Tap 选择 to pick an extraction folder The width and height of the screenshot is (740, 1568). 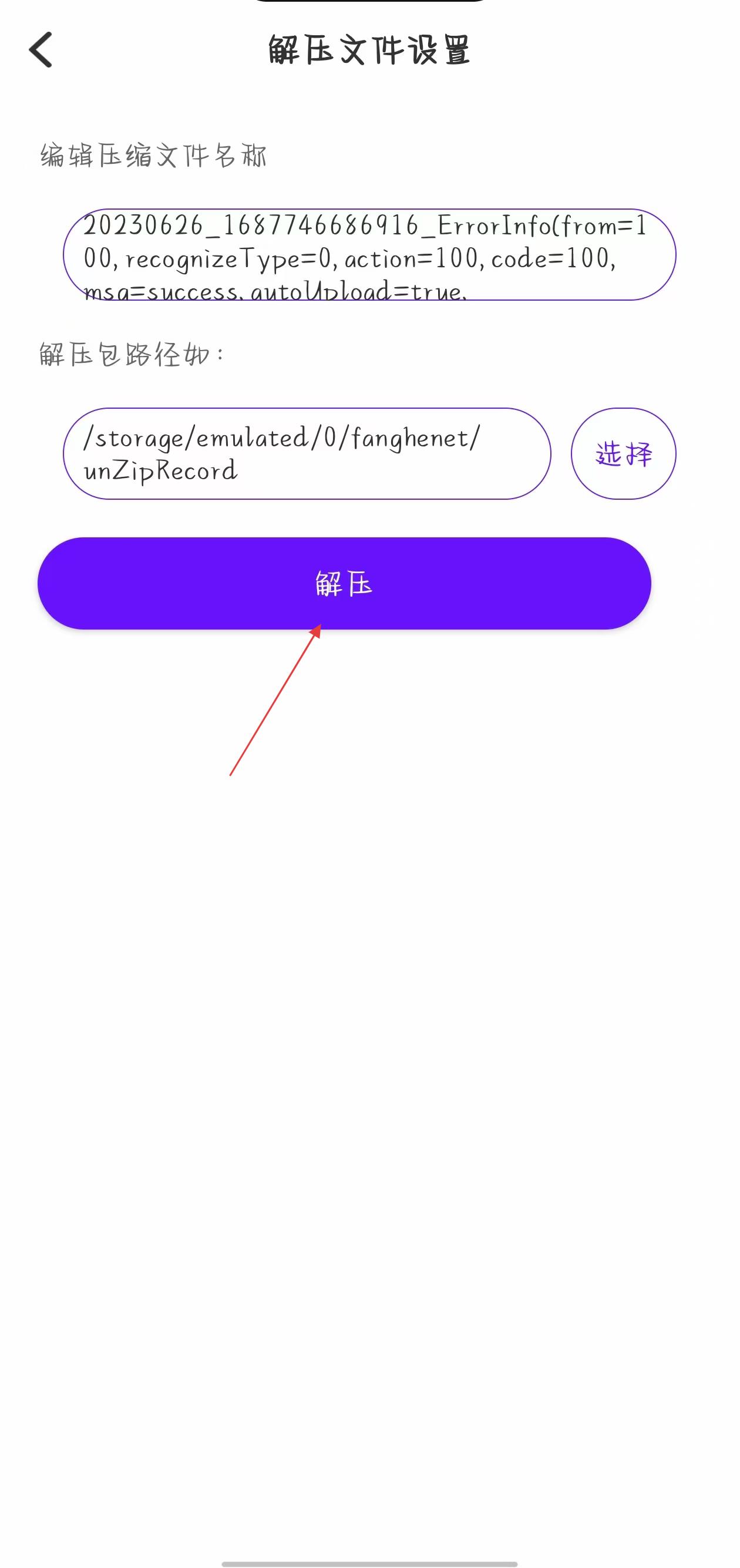(x=623, y=453)
